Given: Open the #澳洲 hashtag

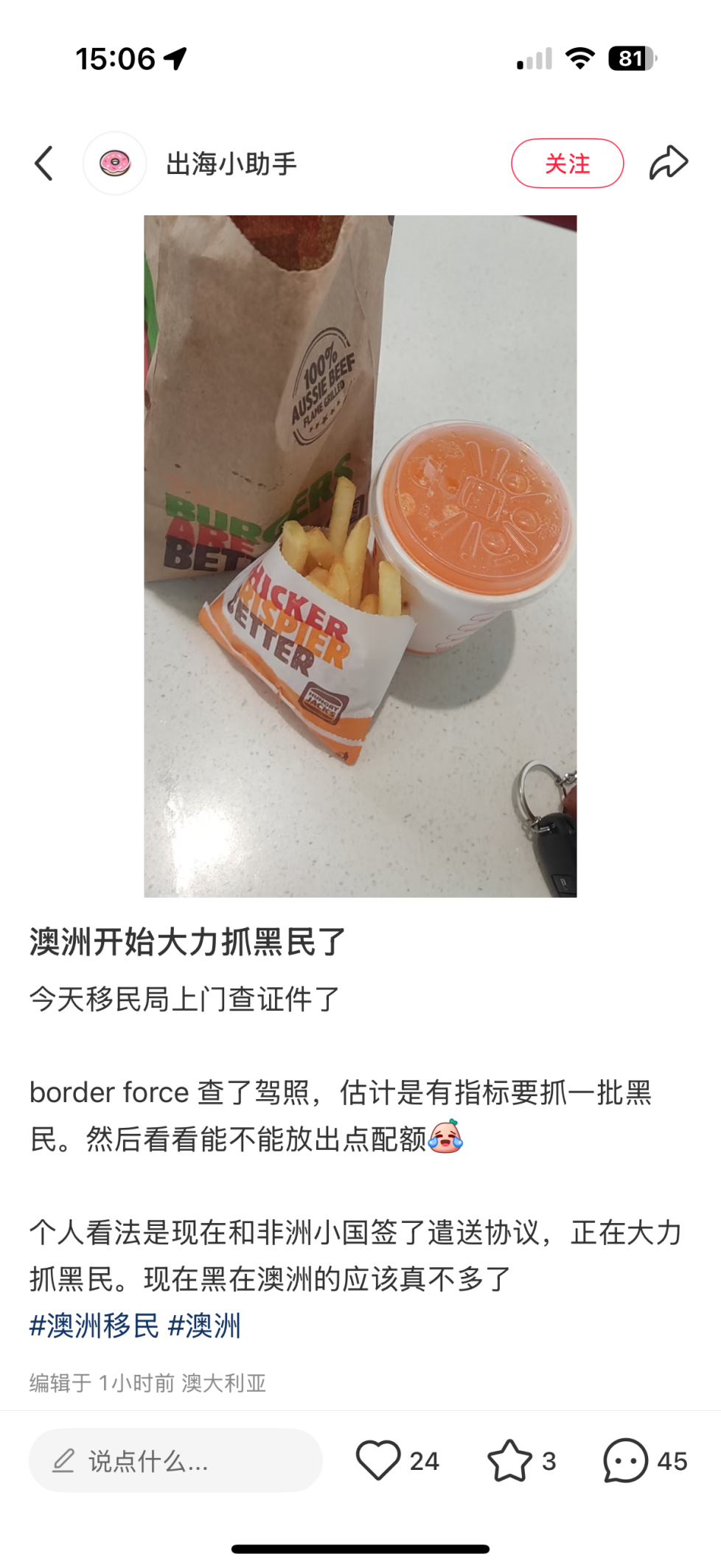Looking at the screenshot, I should pos(205,1325).
